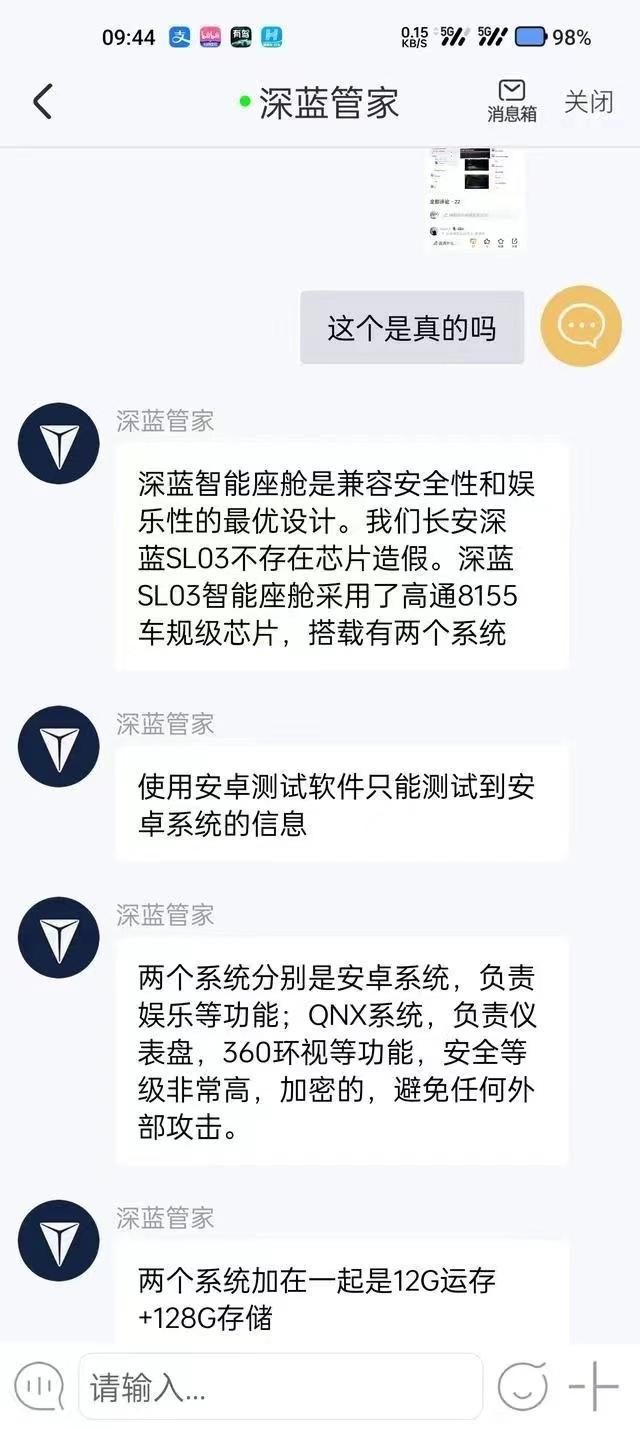
Task: Switch to voice input icon
Action: click(38, 1387)
